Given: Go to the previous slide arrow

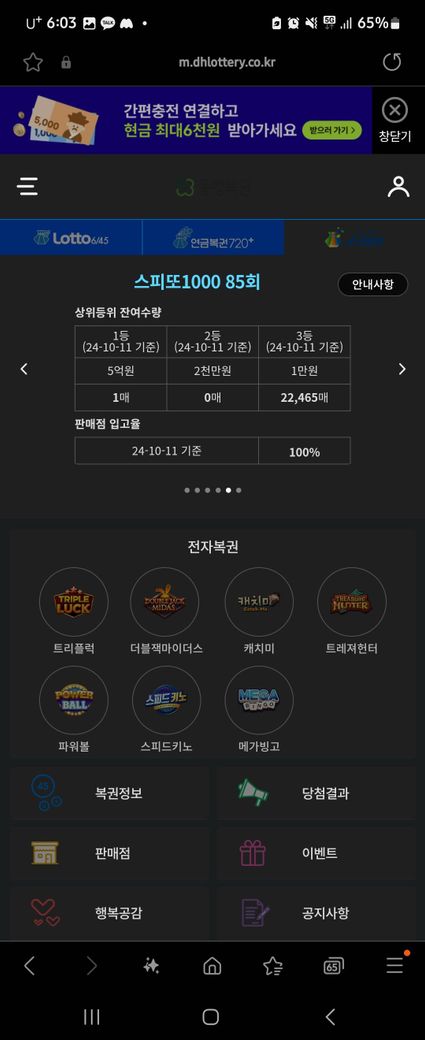Looking at the screenshot, I should coord(24,369).
